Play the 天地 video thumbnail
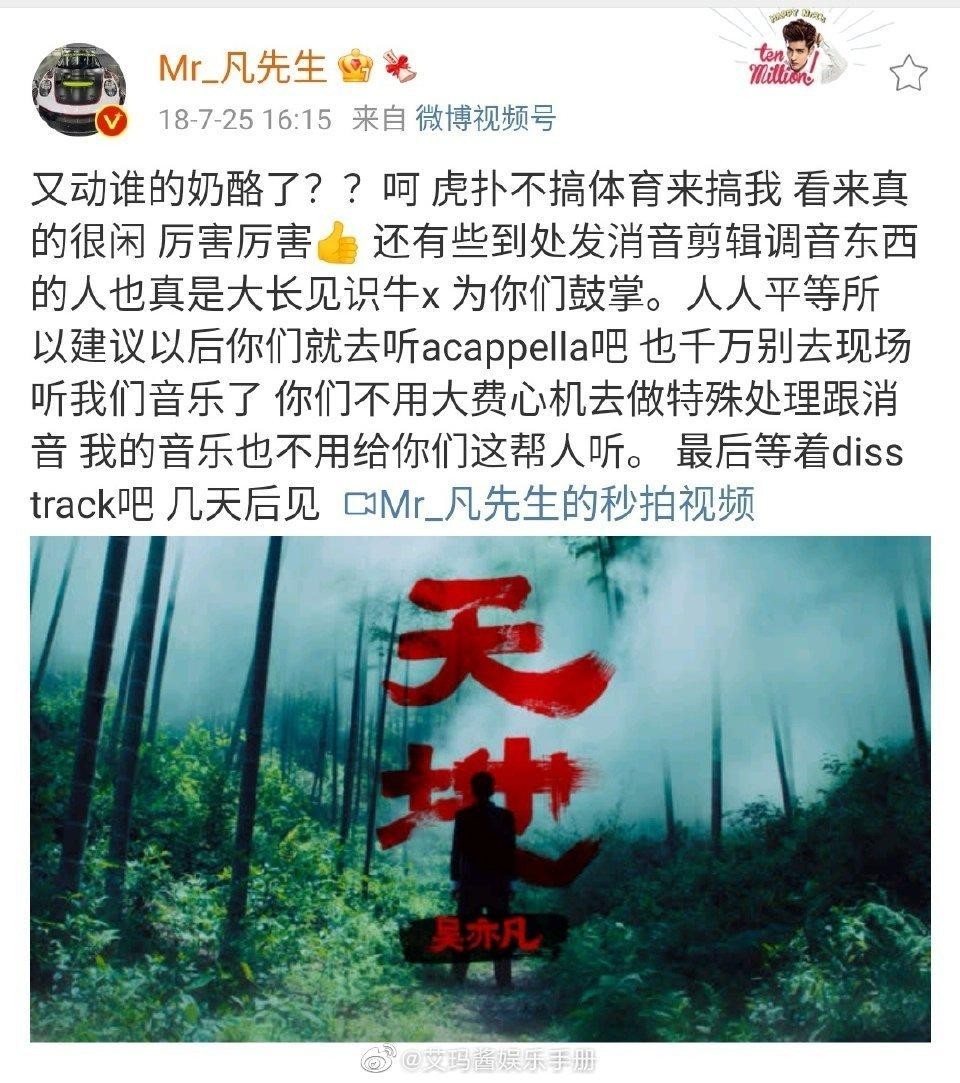Image resolution: width=960 pixels, height=1083 pixels. point(480,788)
